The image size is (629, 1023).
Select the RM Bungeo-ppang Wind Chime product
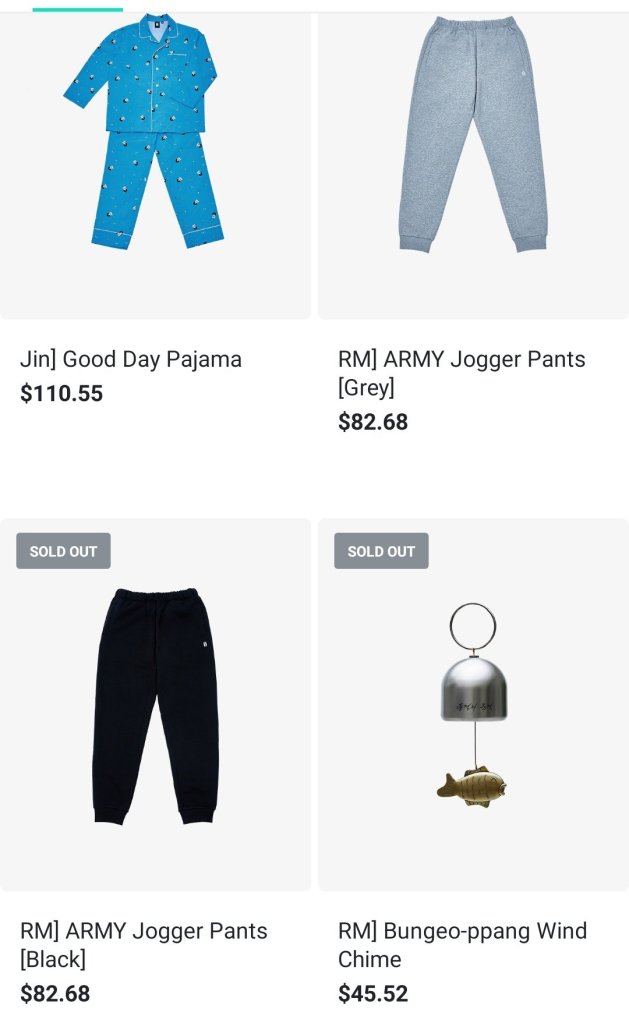point(473,705)
